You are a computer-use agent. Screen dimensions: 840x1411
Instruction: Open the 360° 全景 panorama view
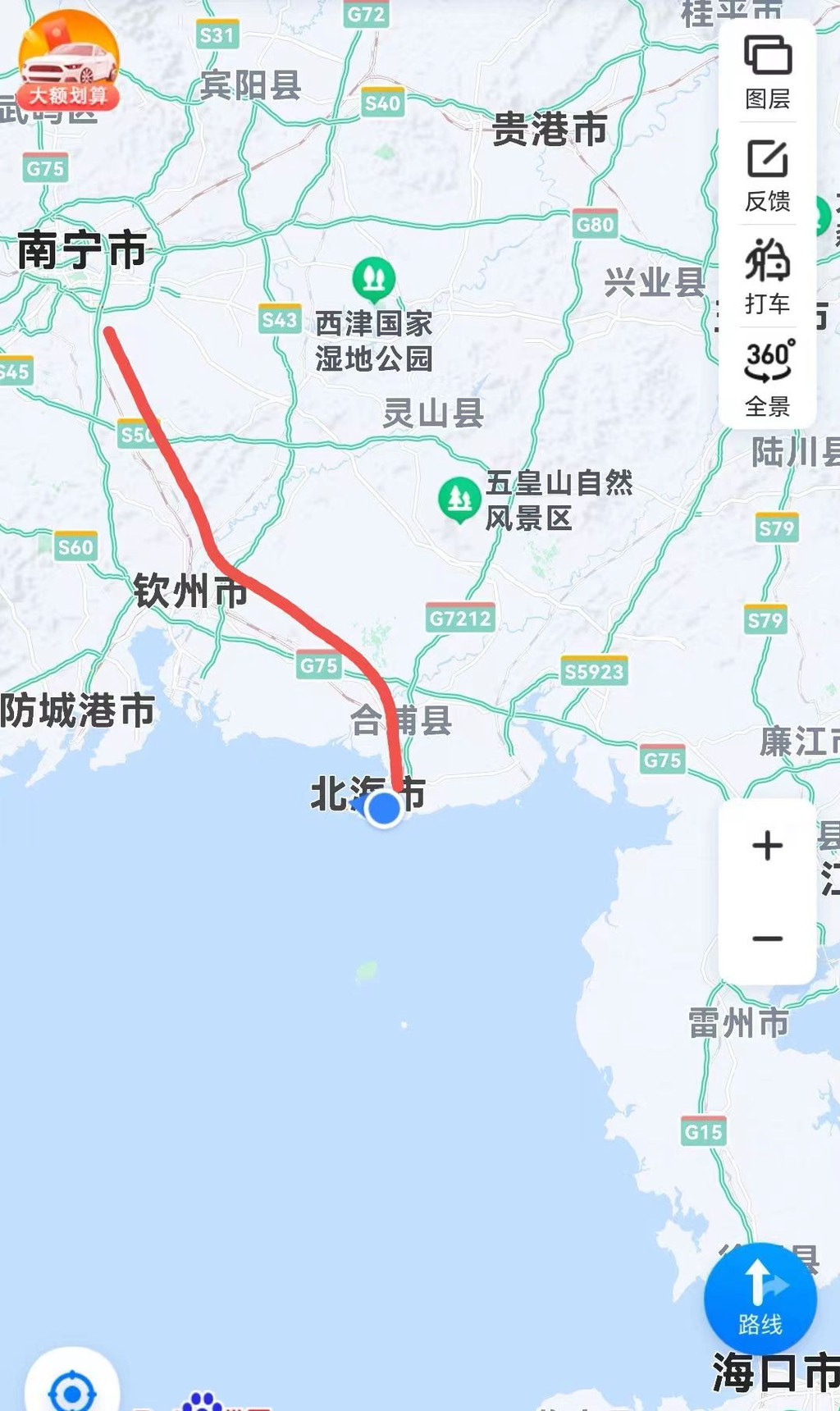[x=767, y=377]
